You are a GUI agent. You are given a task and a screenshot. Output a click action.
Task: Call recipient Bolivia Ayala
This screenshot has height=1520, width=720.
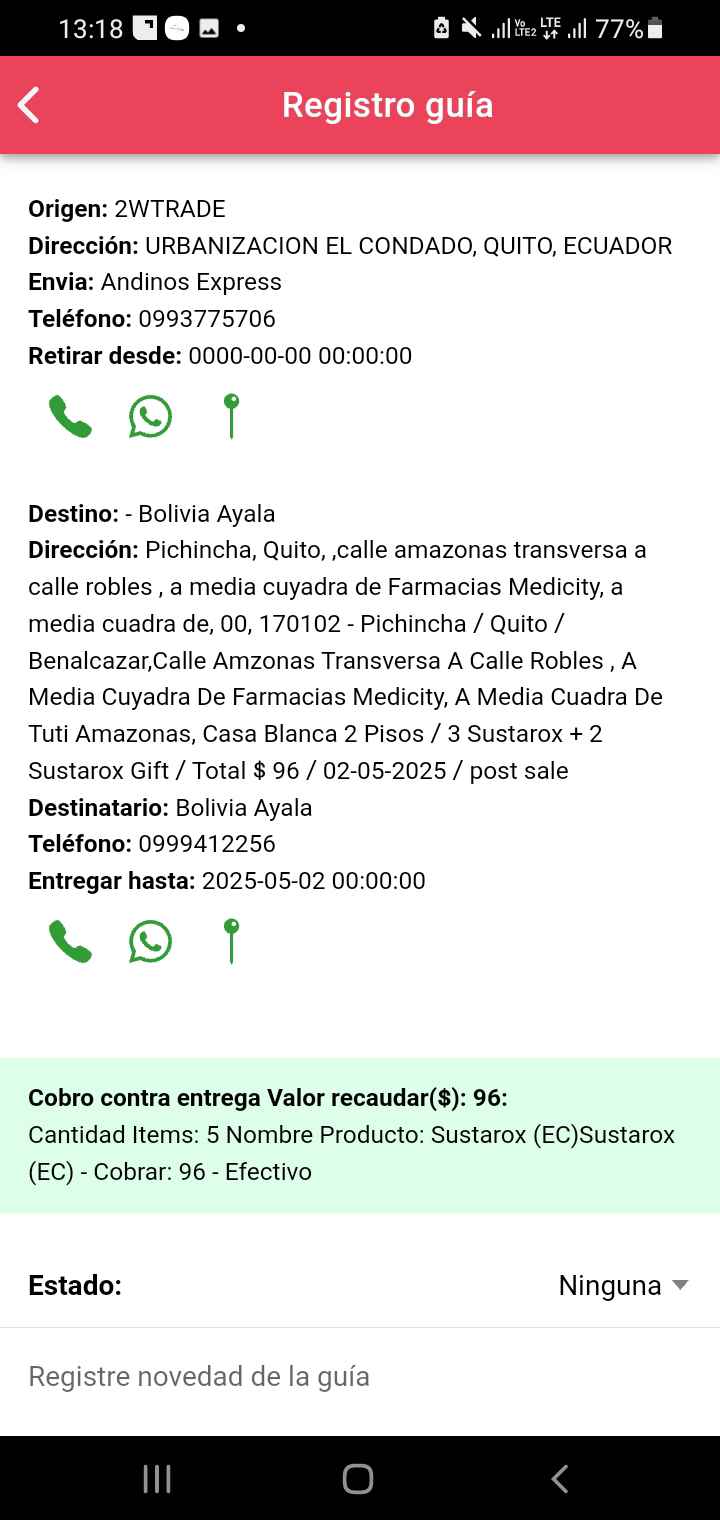70,941
